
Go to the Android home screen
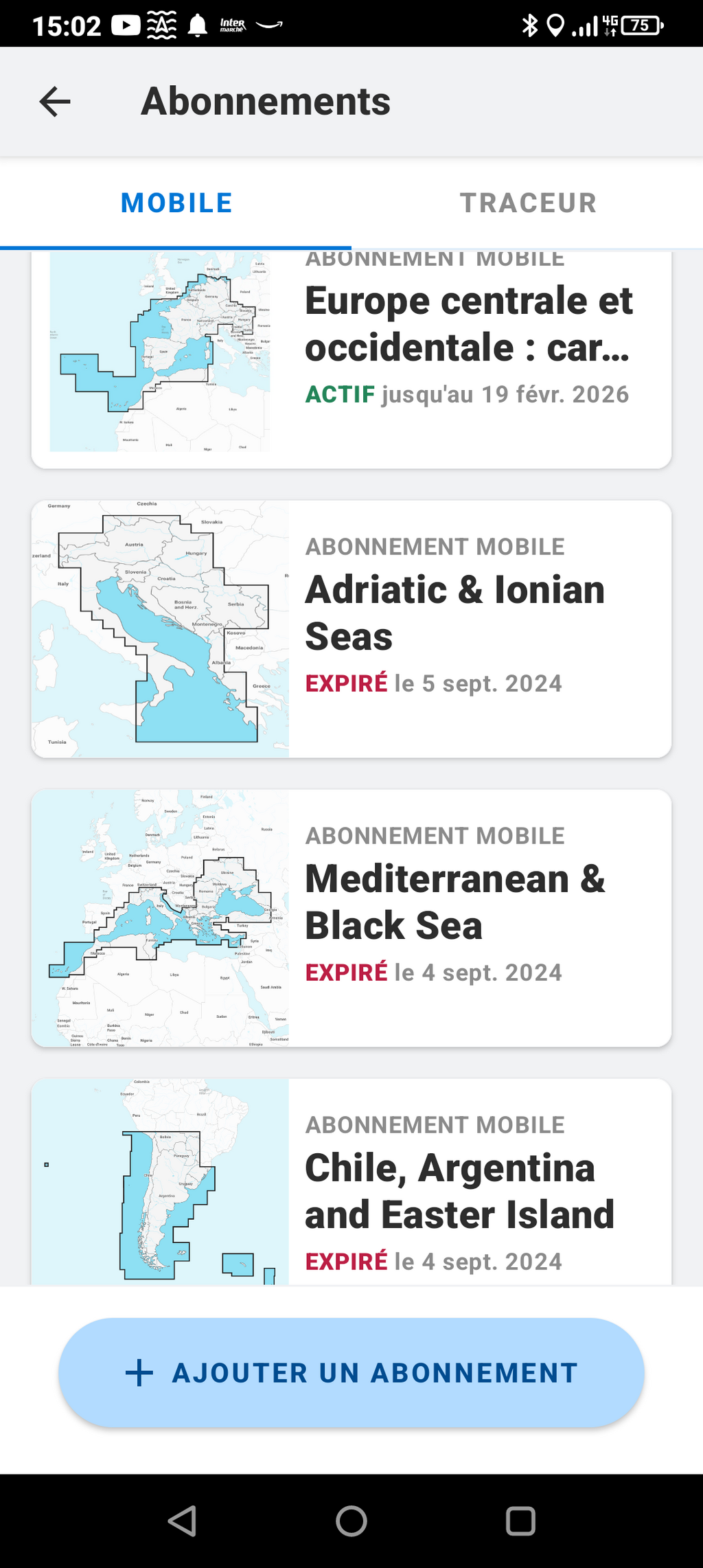click(351, 1521)
